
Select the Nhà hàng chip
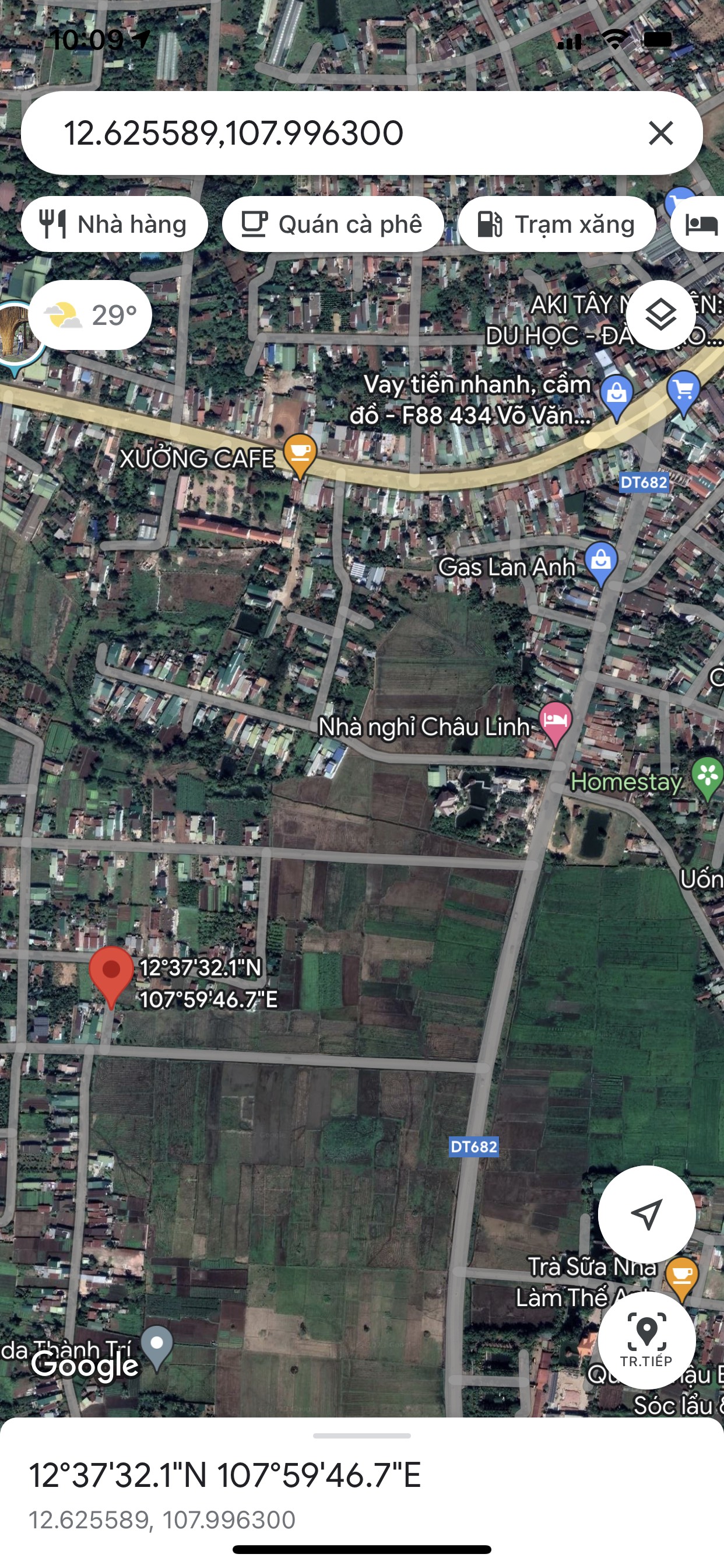tap(114, 225)
